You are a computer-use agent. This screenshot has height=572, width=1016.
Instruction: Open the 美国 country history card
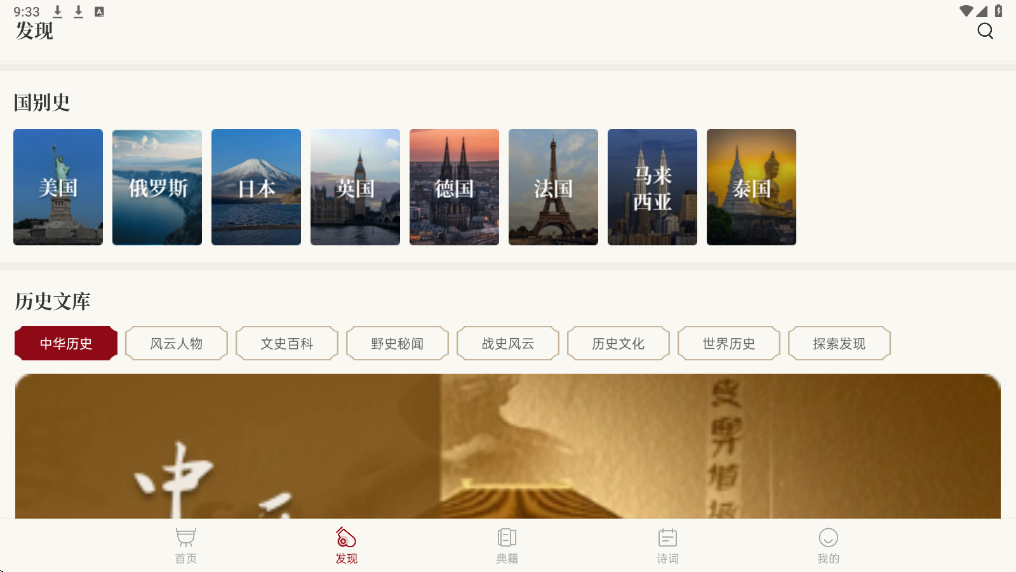pos(58,187)
